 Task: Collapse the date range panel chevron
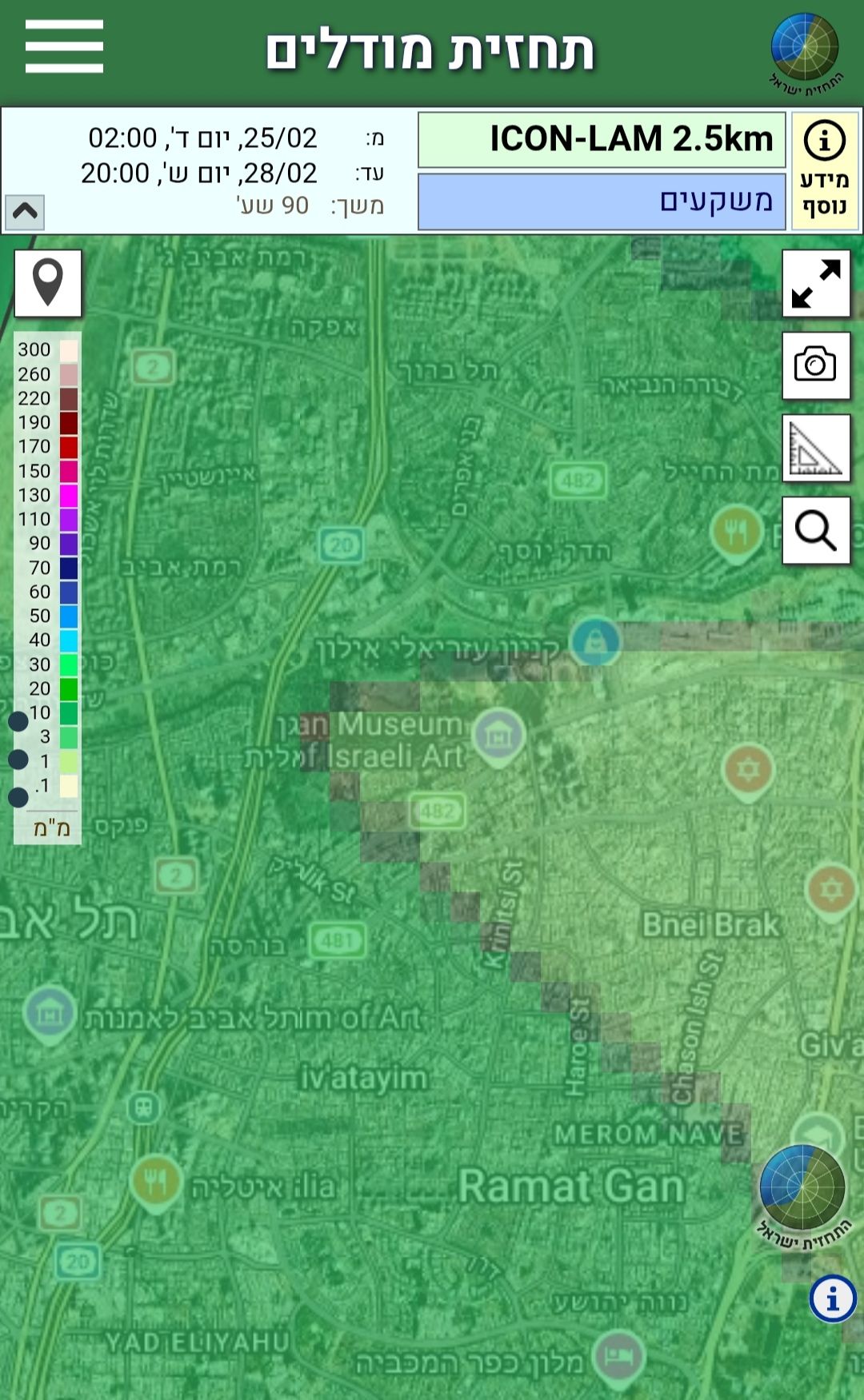pos(25,212)
